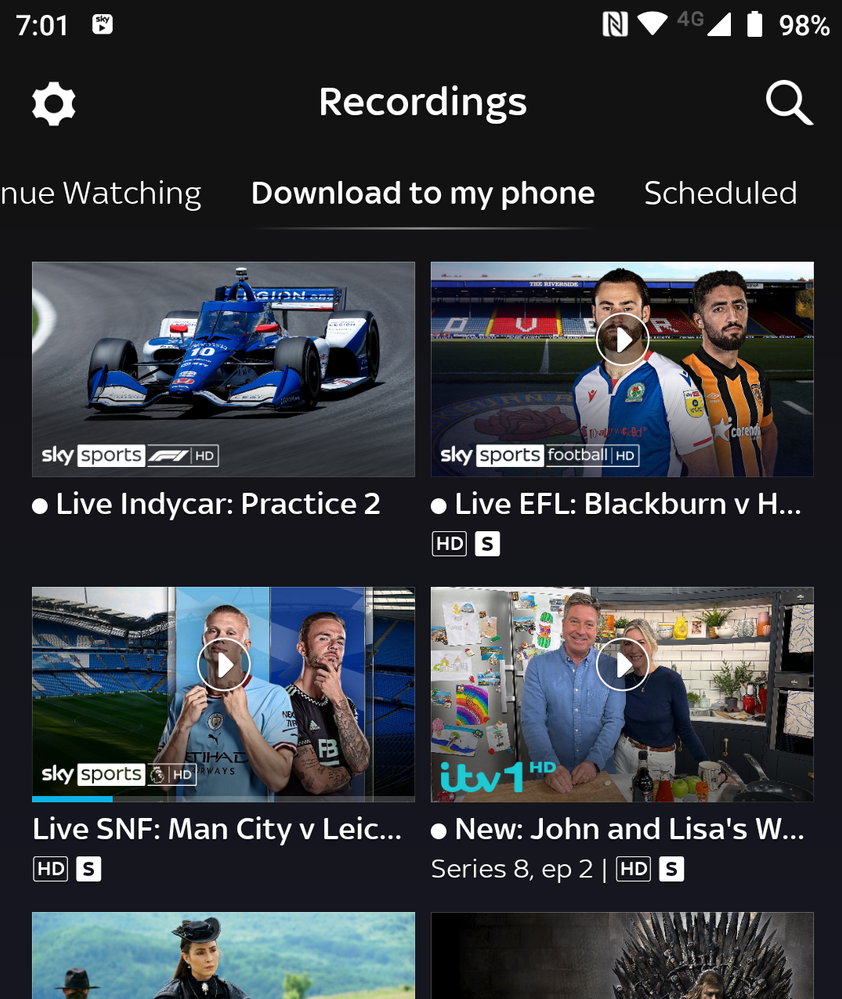Open the settings gear
842x999 pixels.
coord(54,104)
